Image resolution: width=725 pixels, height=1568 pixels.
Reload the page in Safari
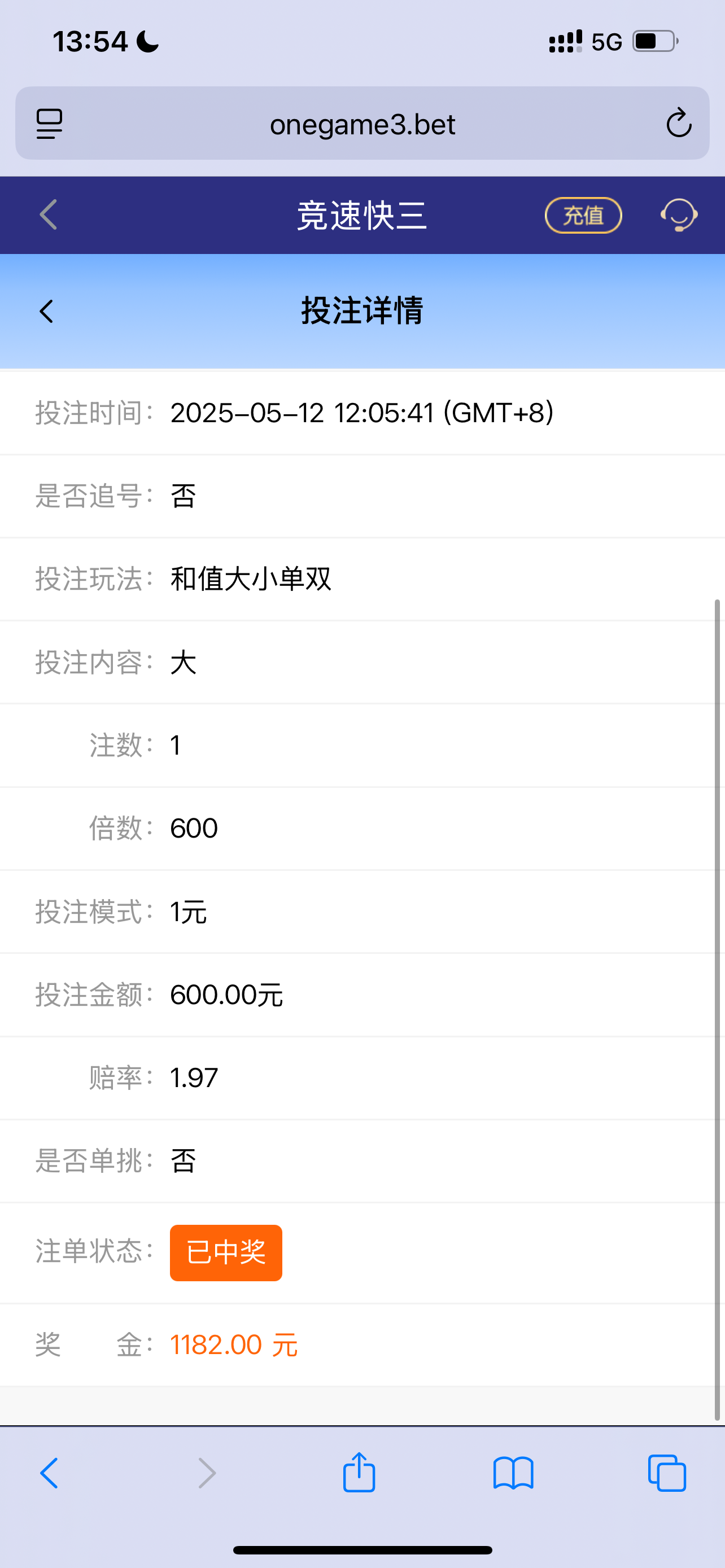[678, 124]
